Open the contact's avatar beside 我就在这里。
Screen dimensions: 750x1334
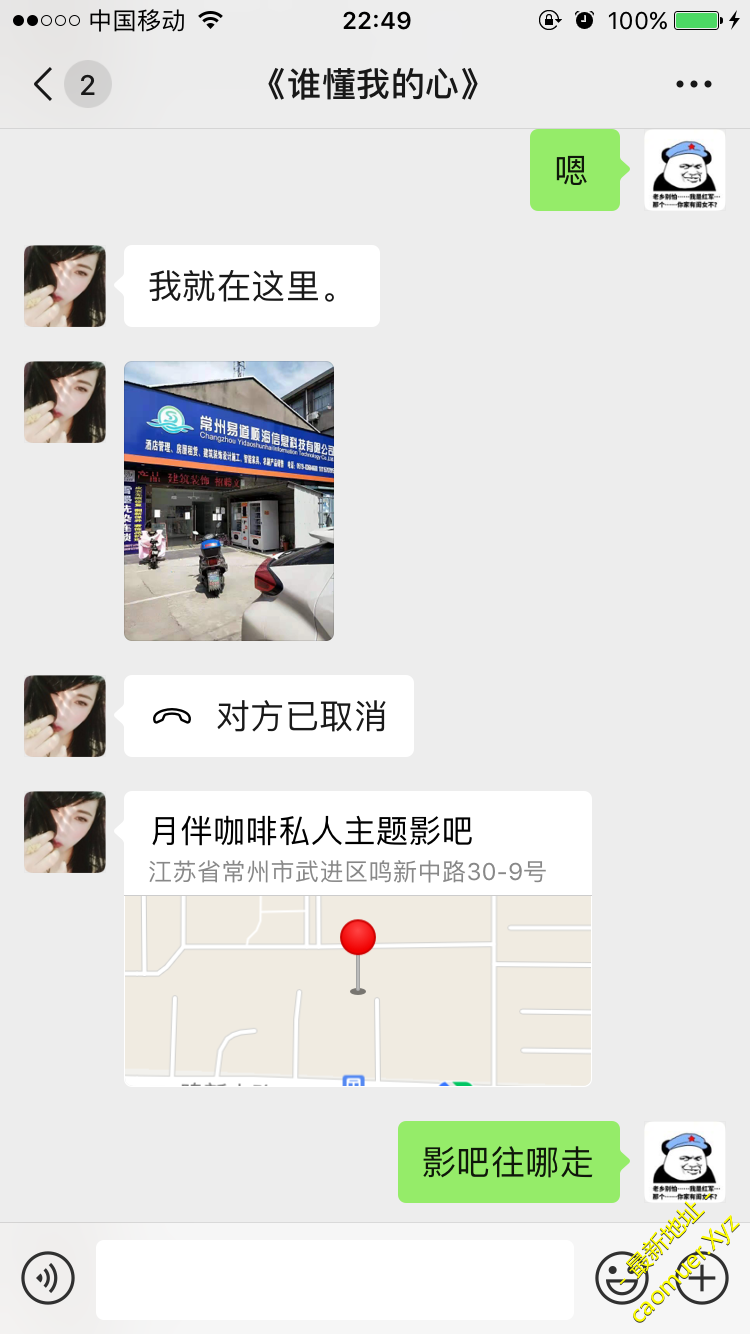[65, 286]
